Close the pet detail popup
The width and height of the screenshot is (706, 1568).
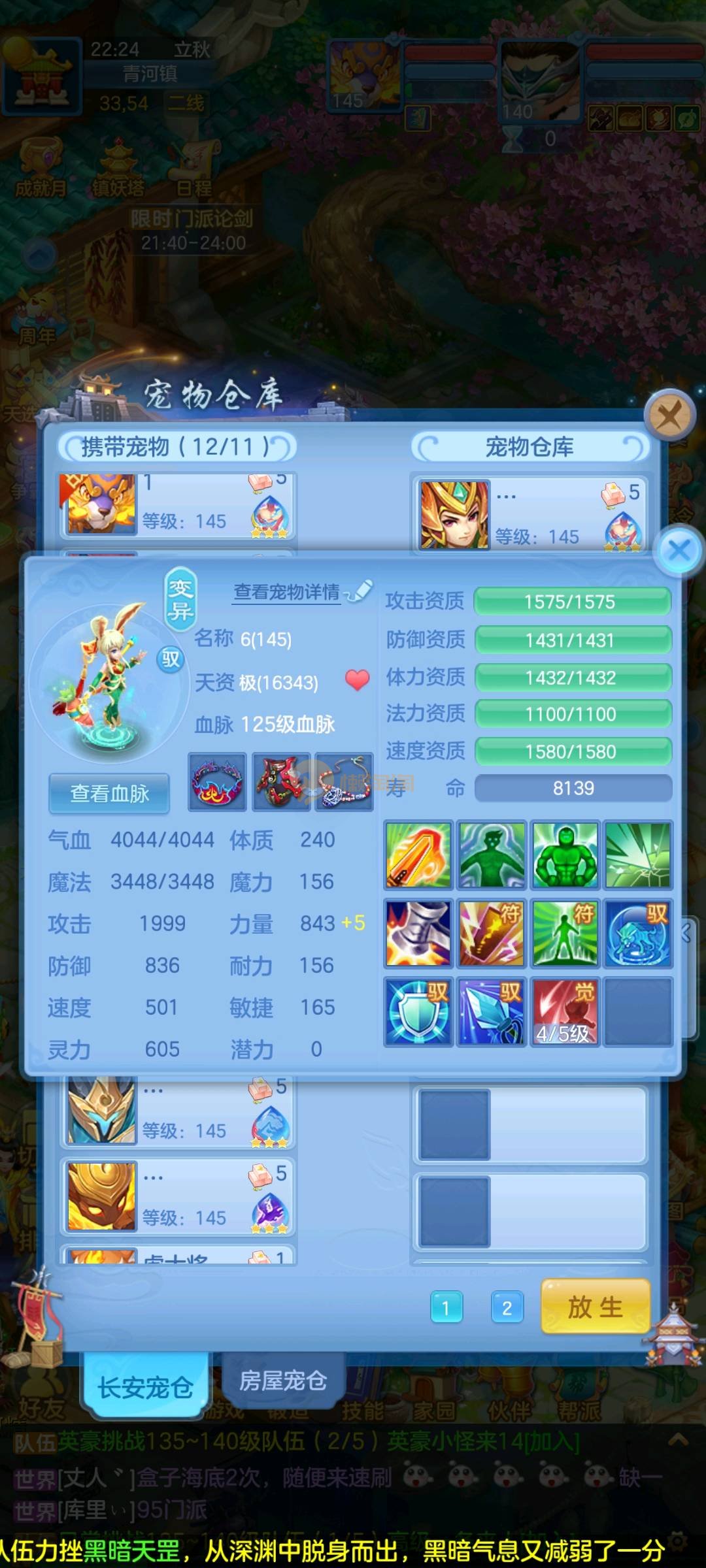[679, 550]
